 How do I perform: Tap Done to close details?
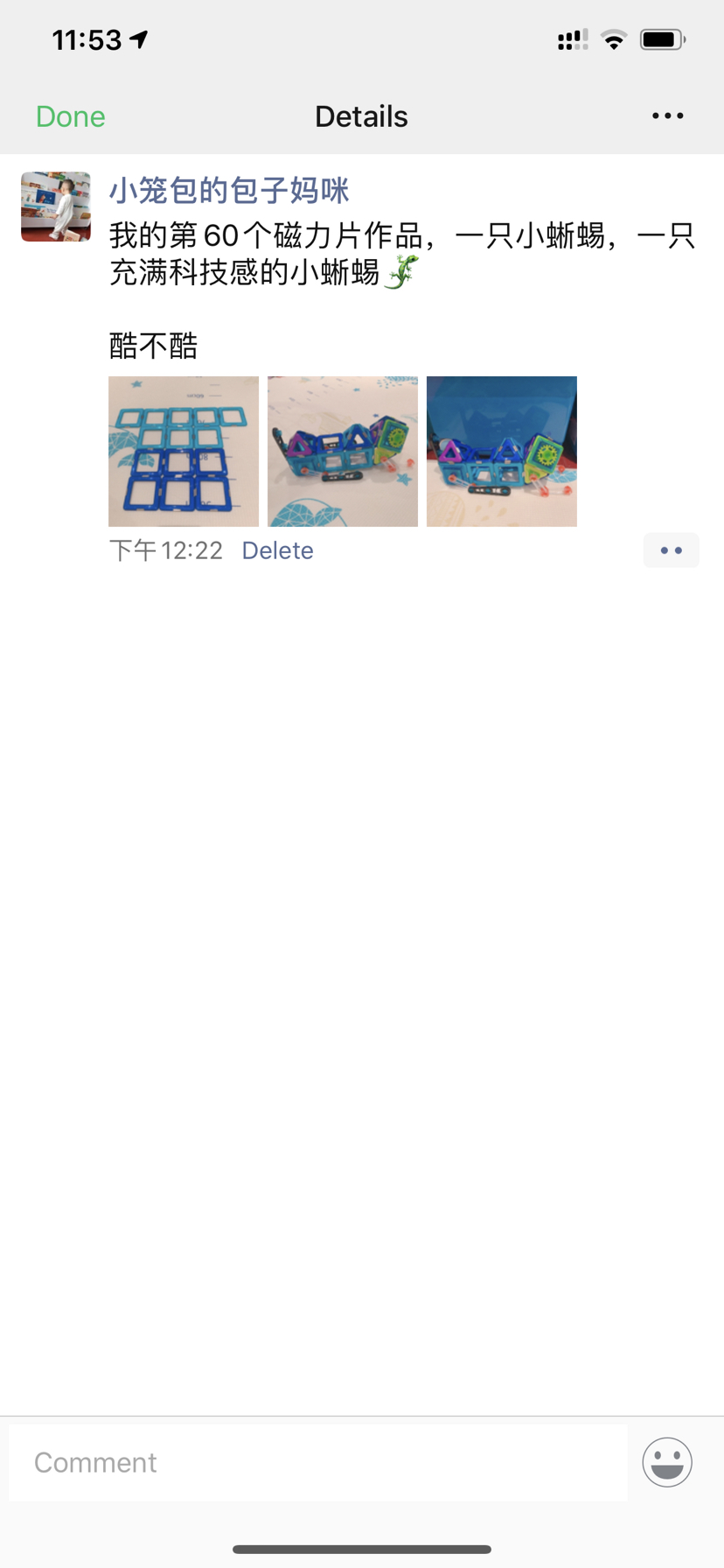click(x=70, y=116)
